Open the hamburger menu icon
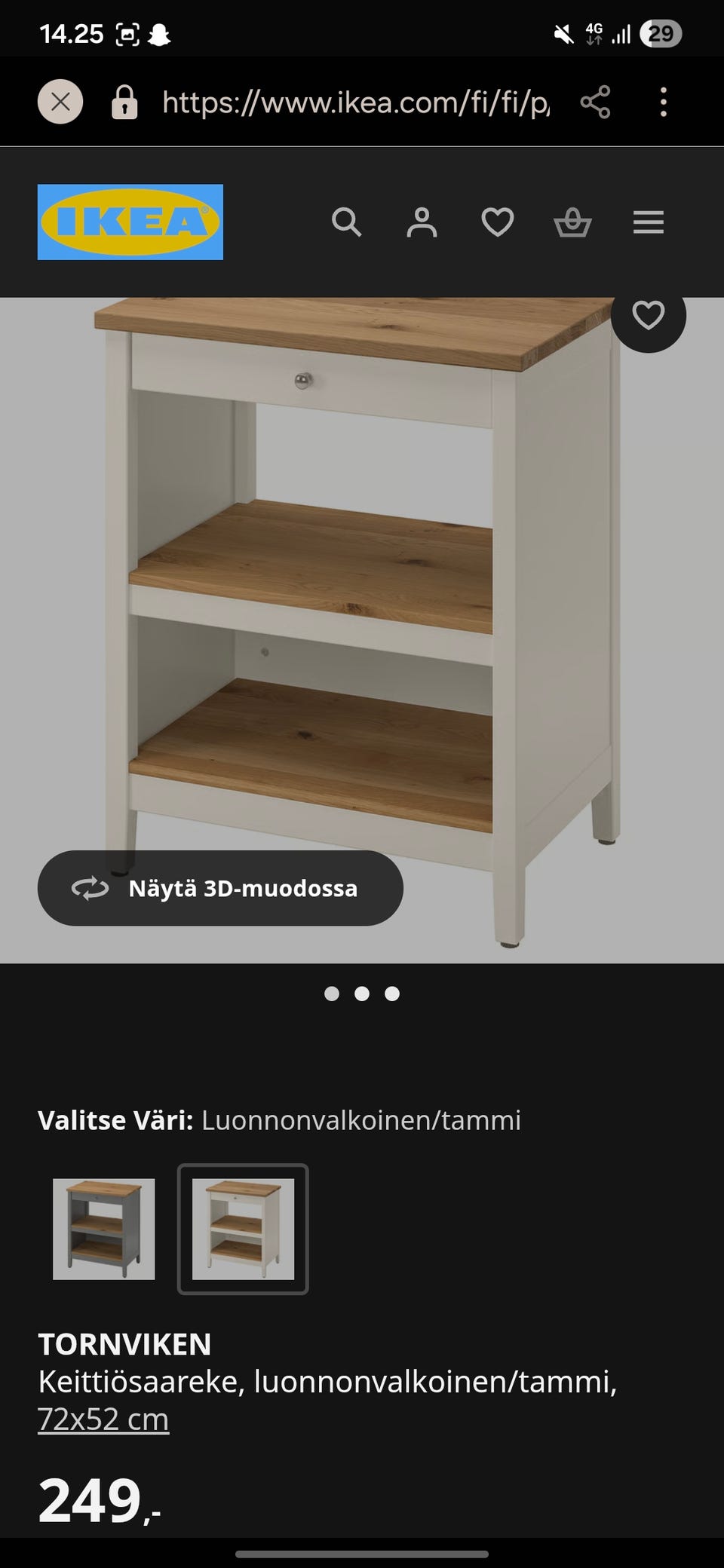 click(x=647, y=222)
